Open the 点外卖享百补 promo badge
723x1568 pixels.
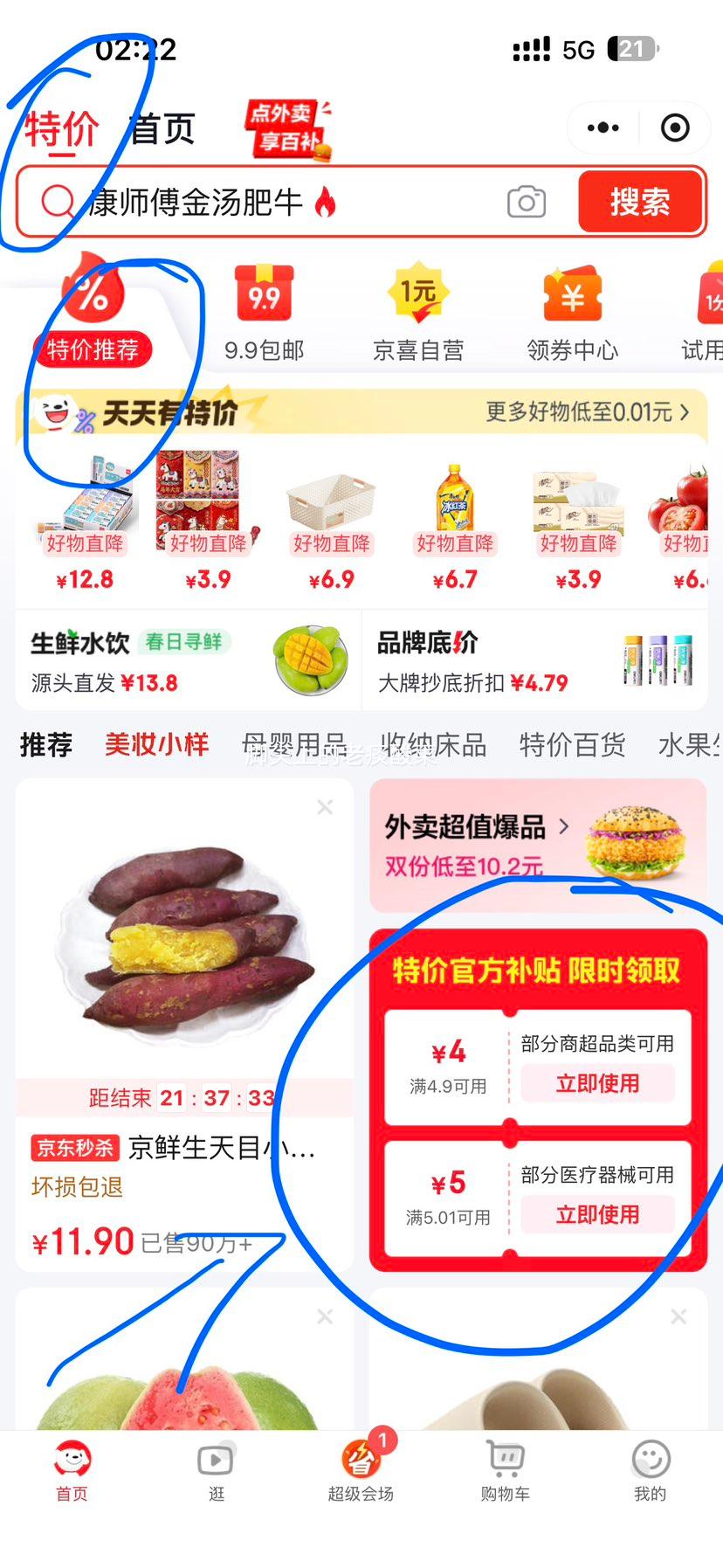click(282, 128)
